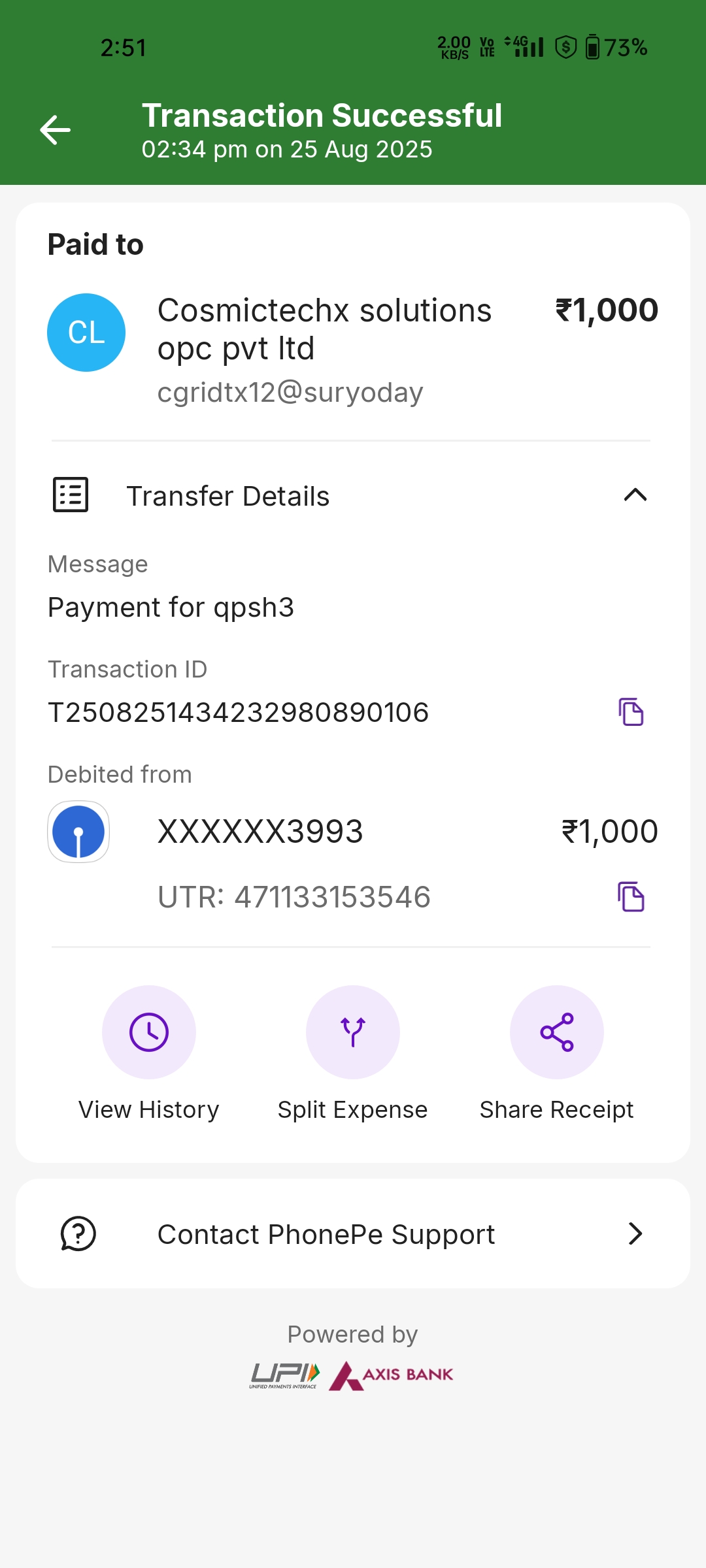Select Split Expense
Viewport: 706px width, 1568px height.
353,1032
